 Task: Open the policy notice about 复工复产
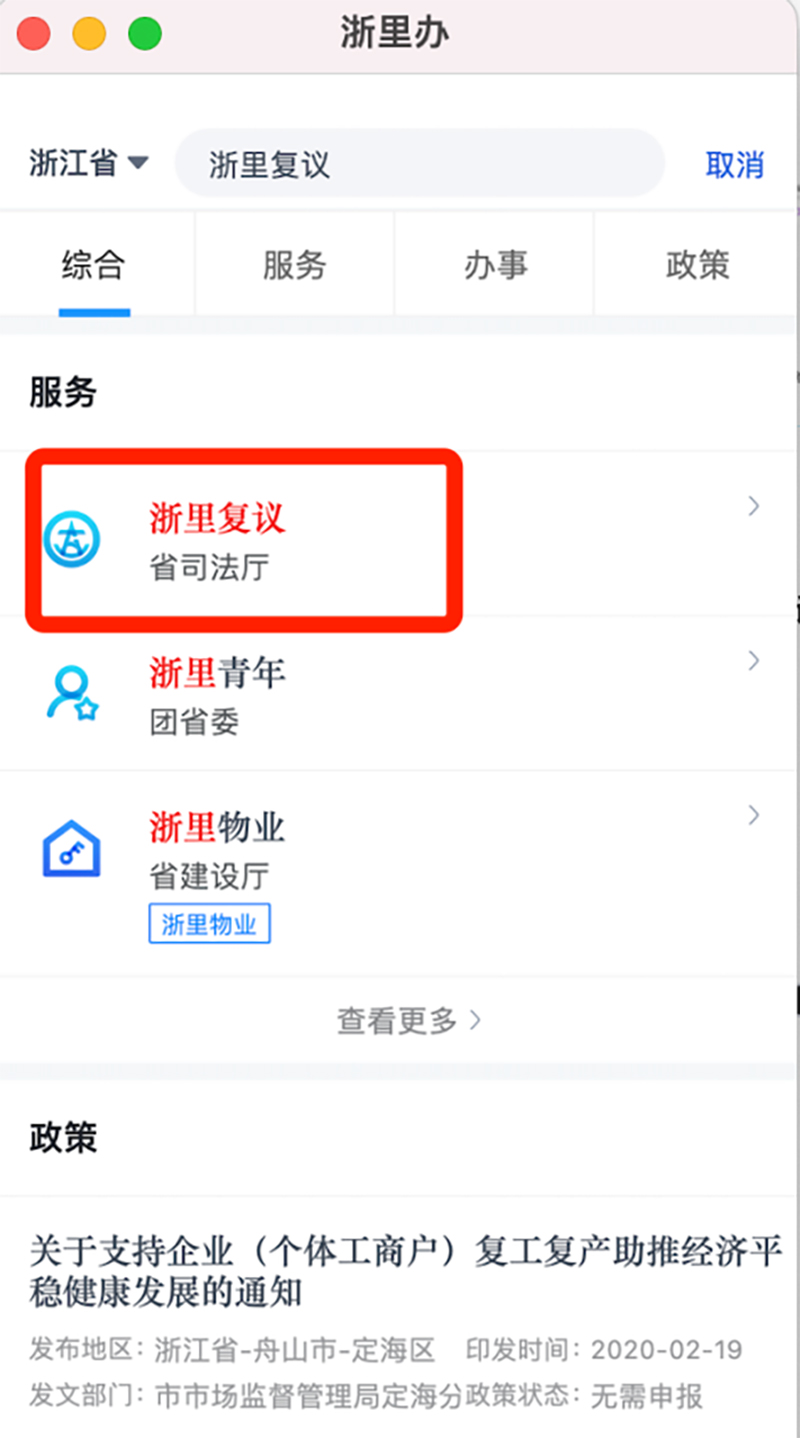400,1270
